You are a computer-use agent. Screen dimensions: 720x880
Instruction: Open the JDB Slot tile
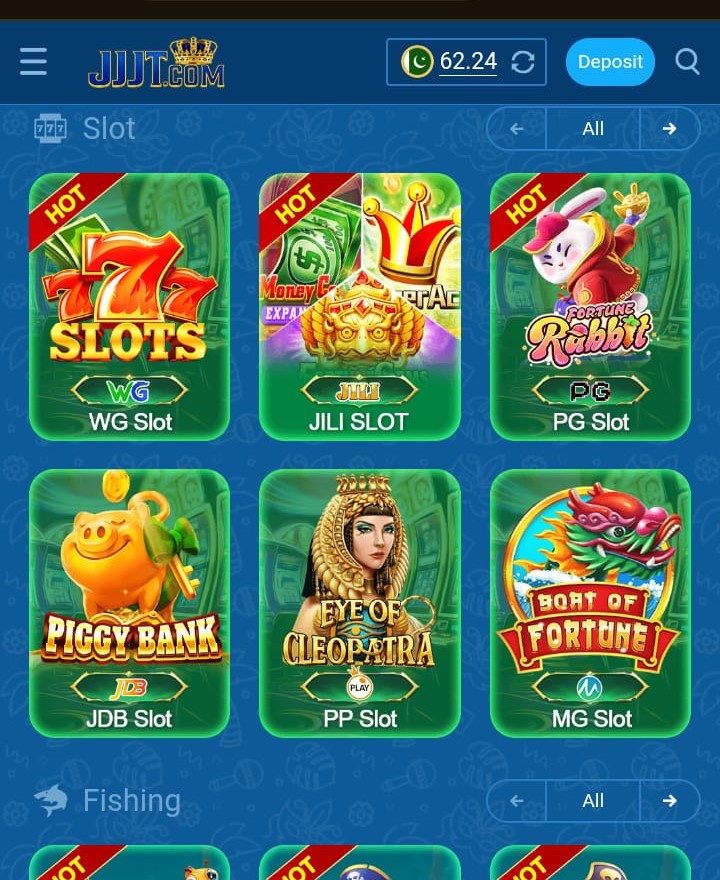point(130,603)
